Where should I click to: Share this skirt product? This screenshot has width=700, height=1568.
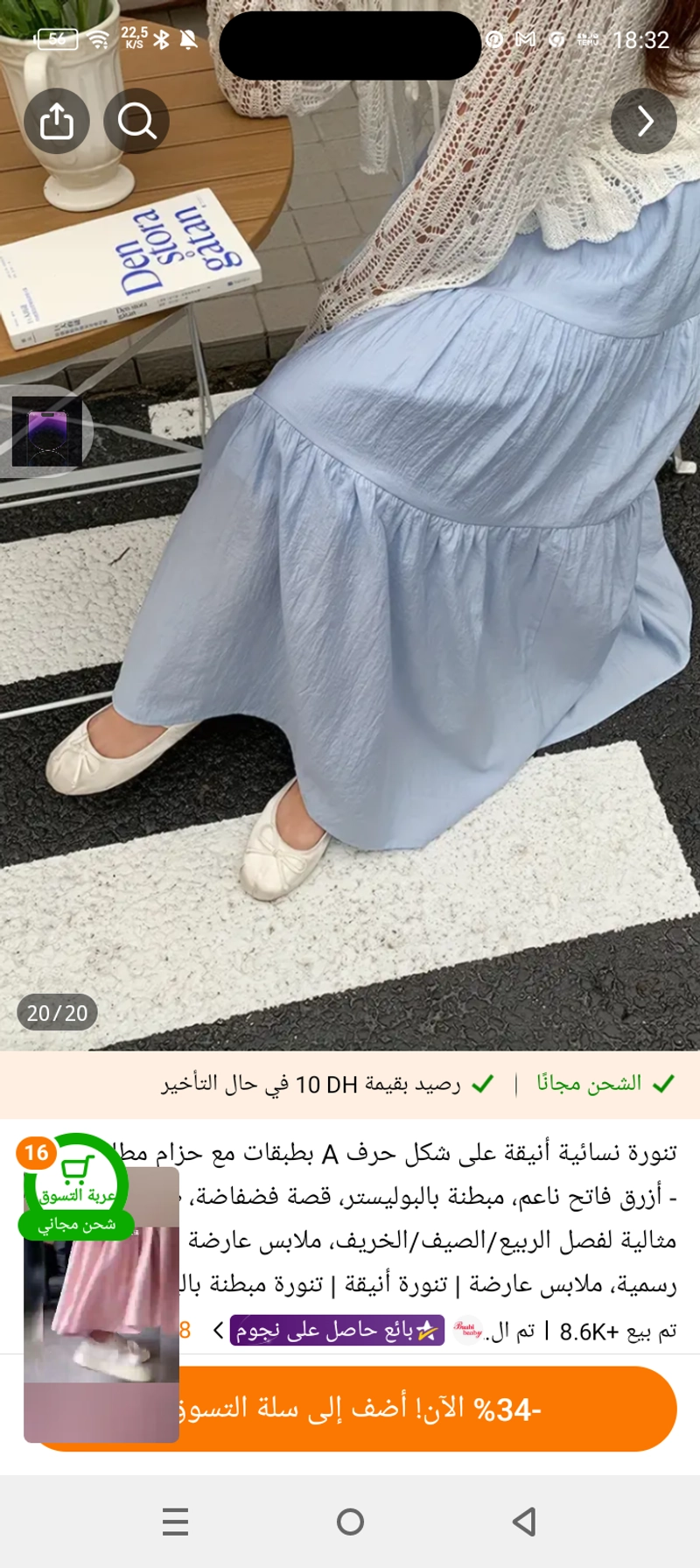(x=57, y=121)
